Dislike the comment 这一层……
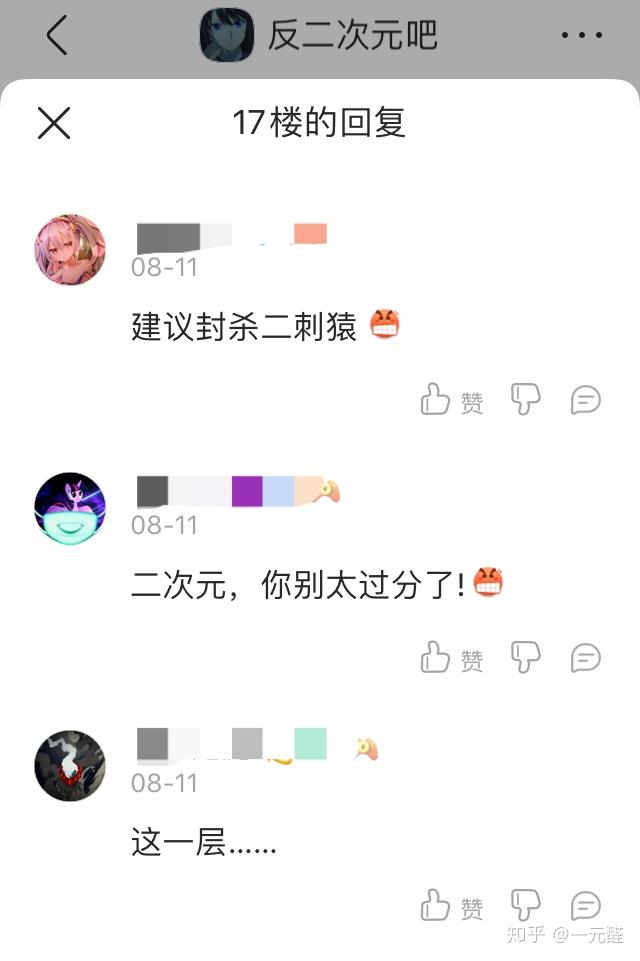The image size is (640, 961). (526, 905)
